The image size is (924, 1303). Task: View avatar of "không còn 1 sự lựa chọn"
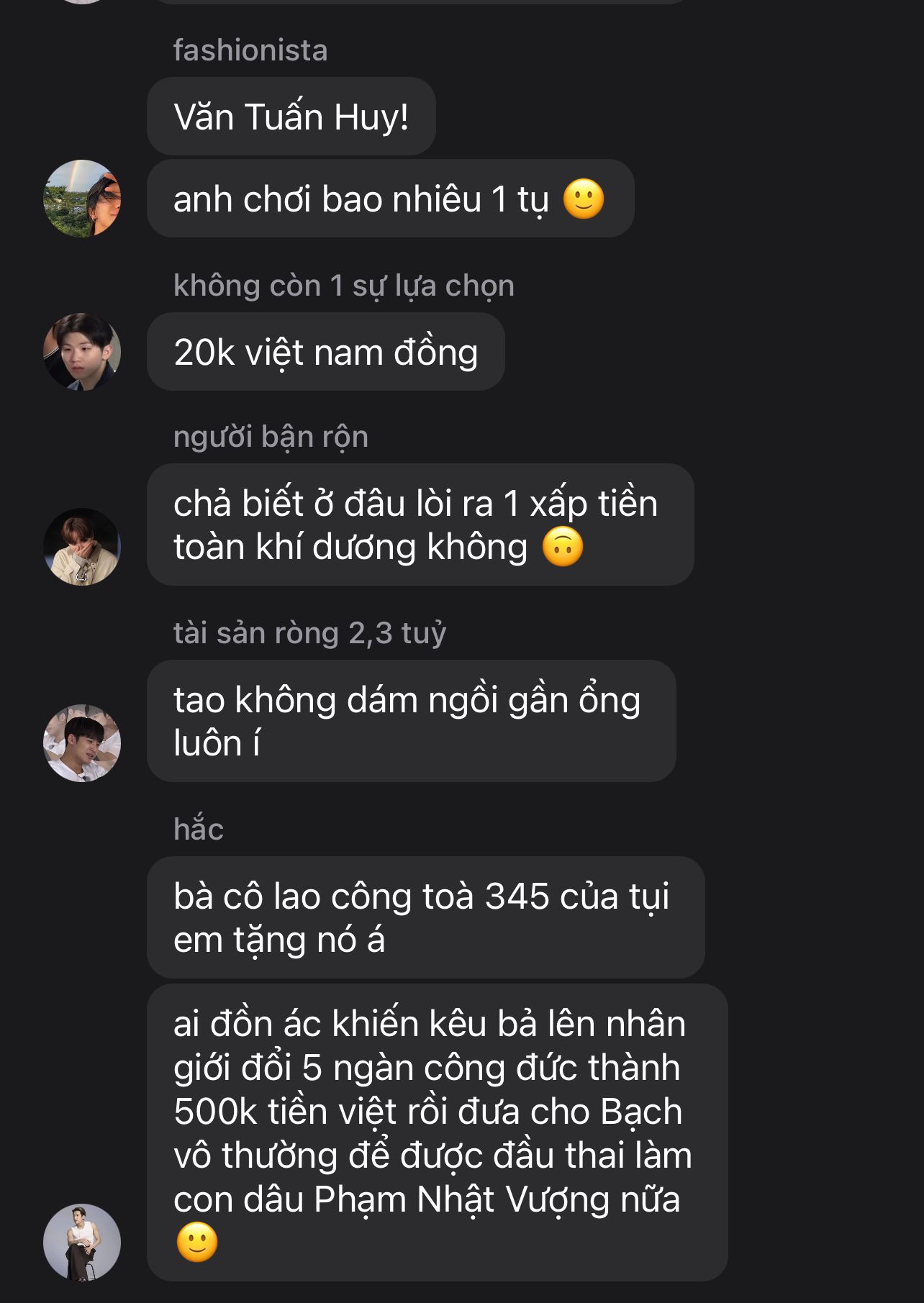pyautogui.click(x=82, y=352)
